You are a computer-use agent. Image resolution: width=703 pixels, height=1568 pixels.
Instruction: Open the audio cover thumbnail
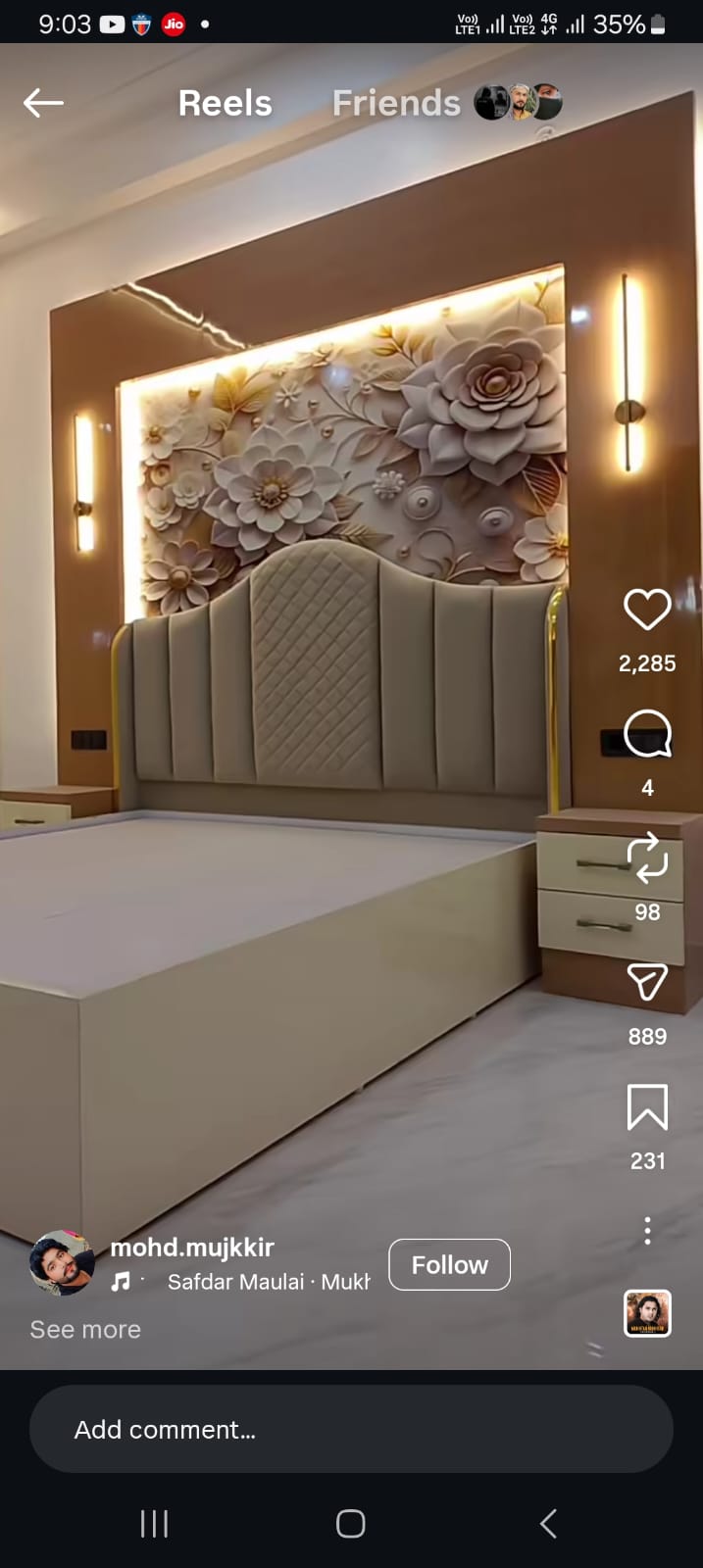(x=647, y=1313)
